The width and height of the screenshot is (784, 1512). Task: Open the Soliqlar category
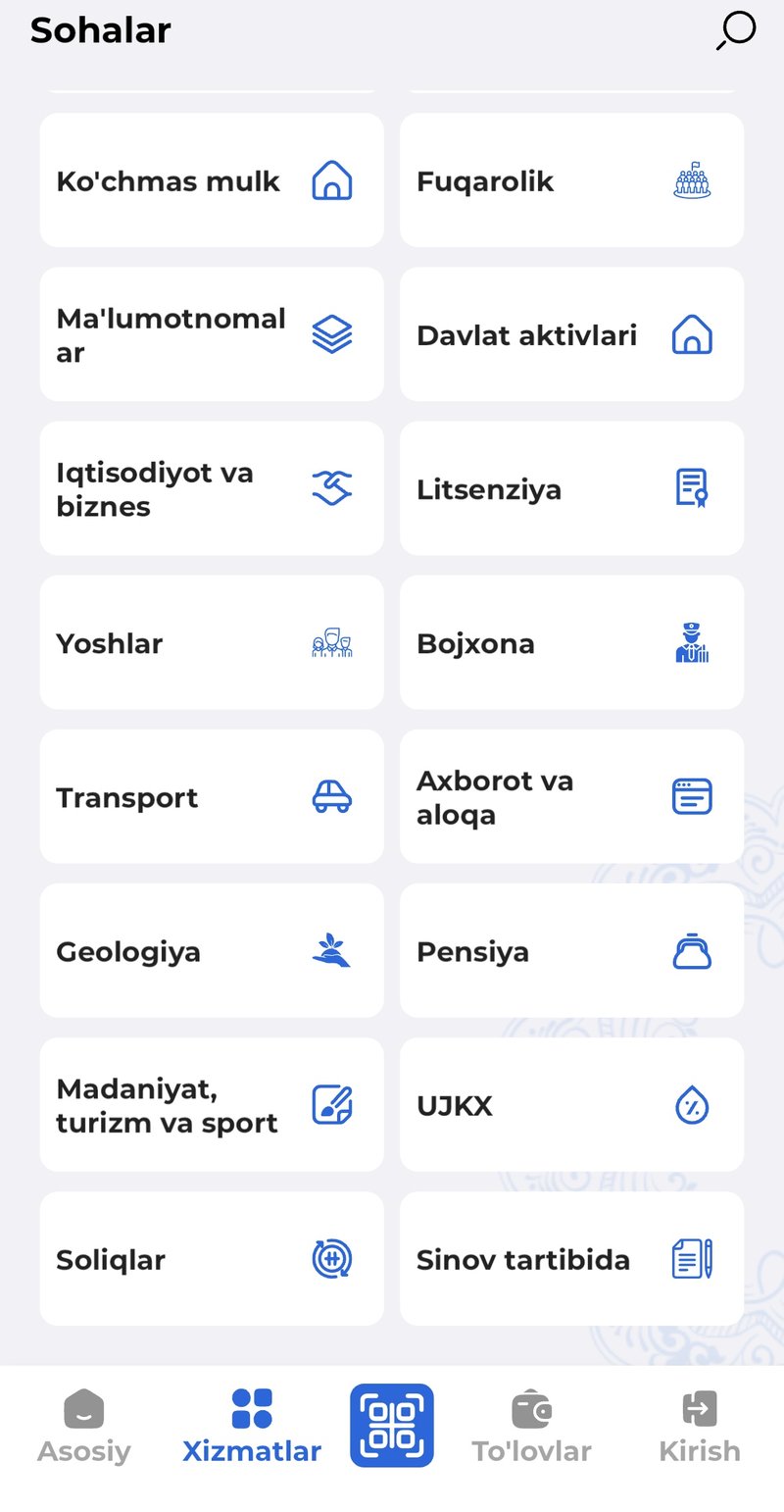tap(212, 1259)
